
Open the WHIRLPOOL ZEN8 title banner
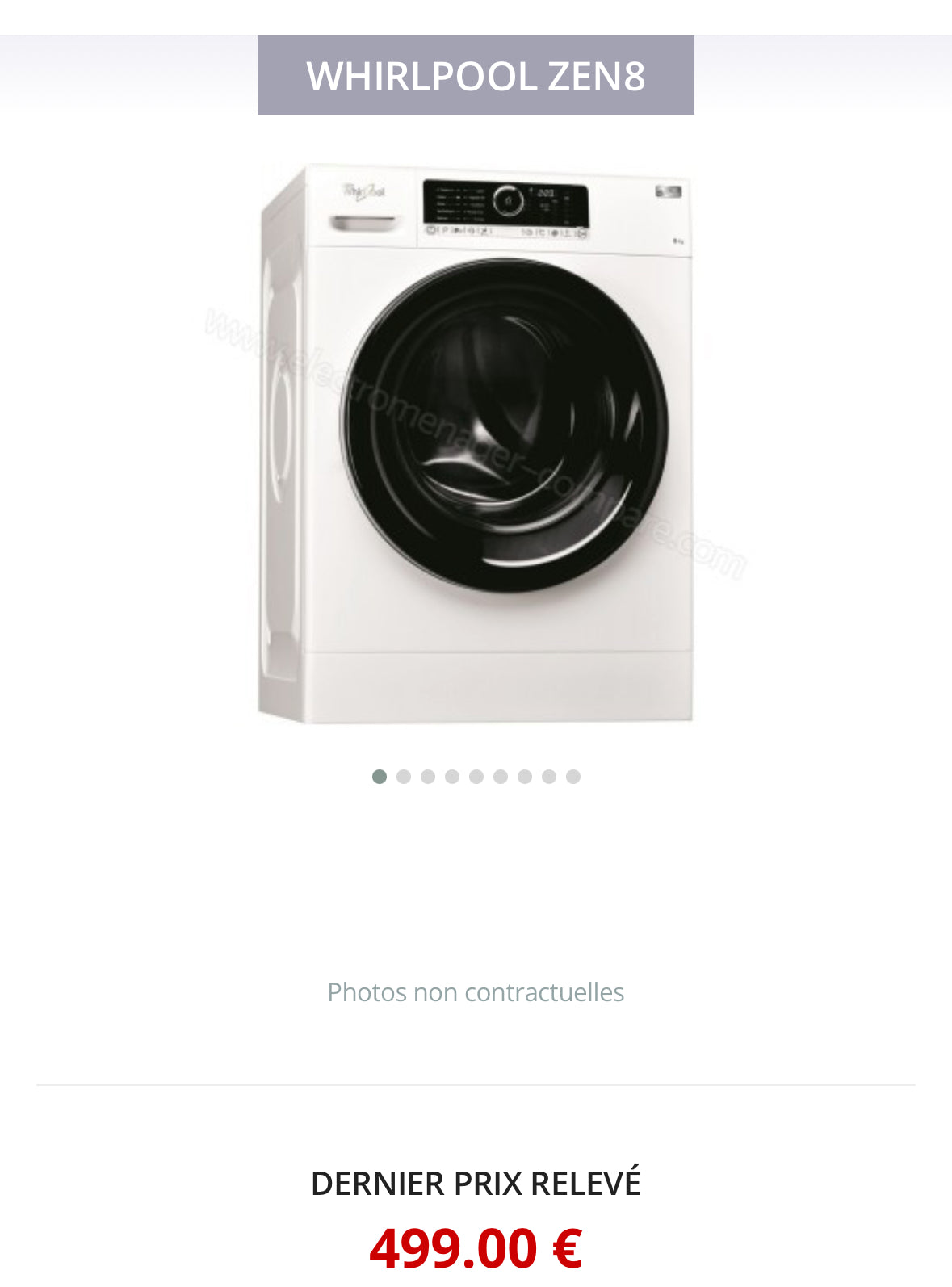tap(476, 77)
